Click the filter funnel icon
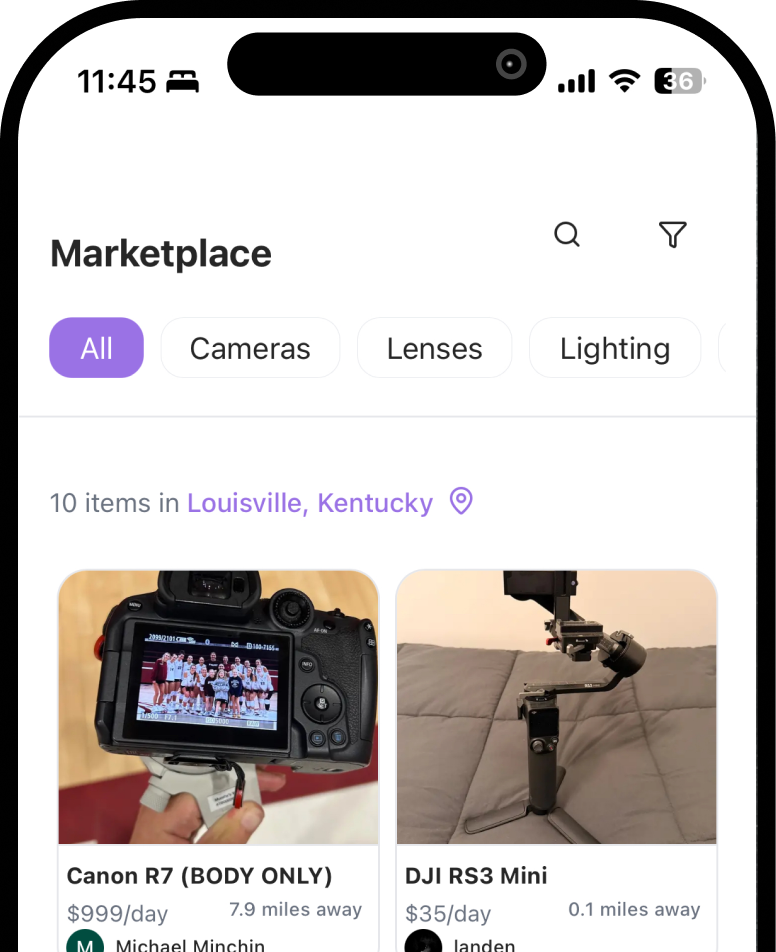Viewport: 776px width, 952px height. [672, 234]
